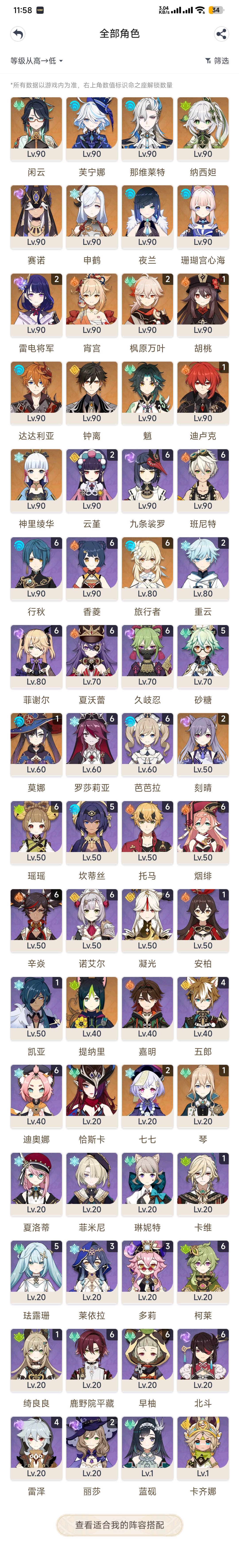View 刻晴 character details

pyautogui.click(x=203, y=744)
